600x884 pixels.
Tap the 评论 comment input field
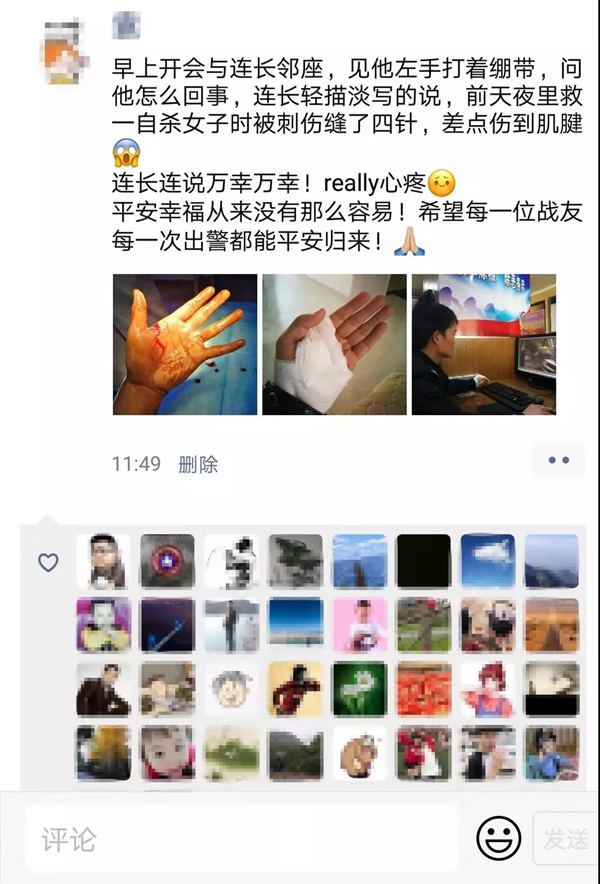(240, 838)
